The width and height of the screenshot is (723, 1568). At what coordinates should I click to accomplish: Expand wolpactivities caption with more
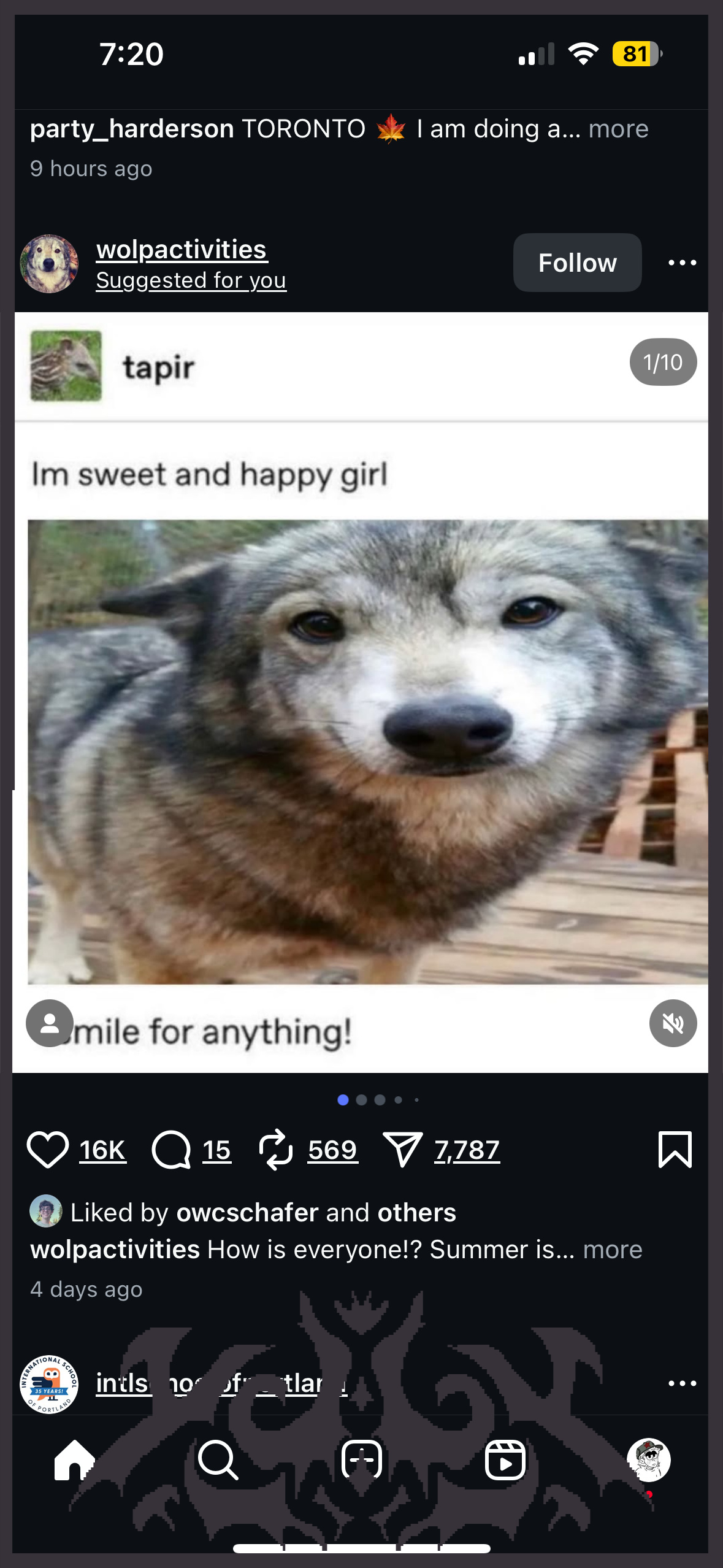(x=612, y=1250)
